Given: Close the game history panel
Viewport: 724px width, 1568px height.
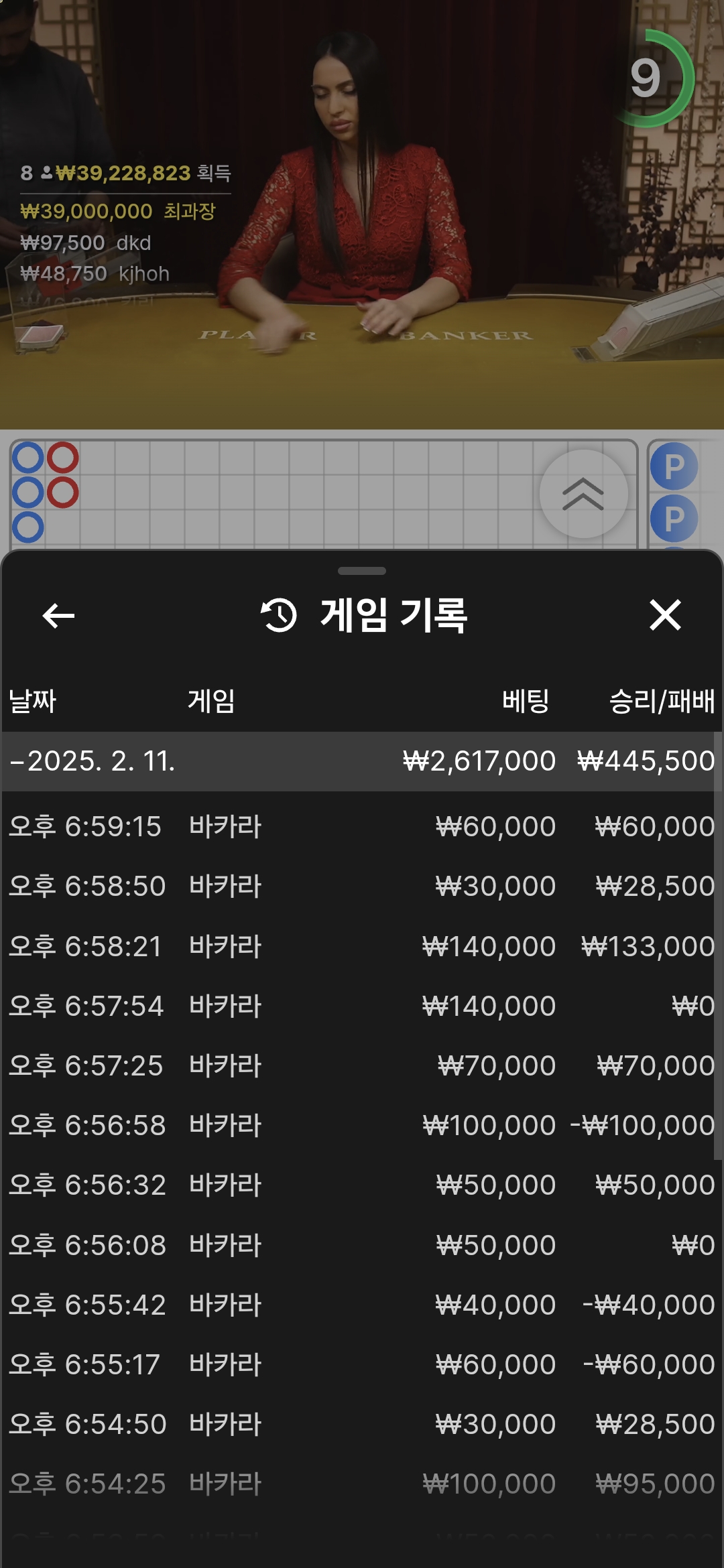Looking at the screenshot, I should coord(664,615).
